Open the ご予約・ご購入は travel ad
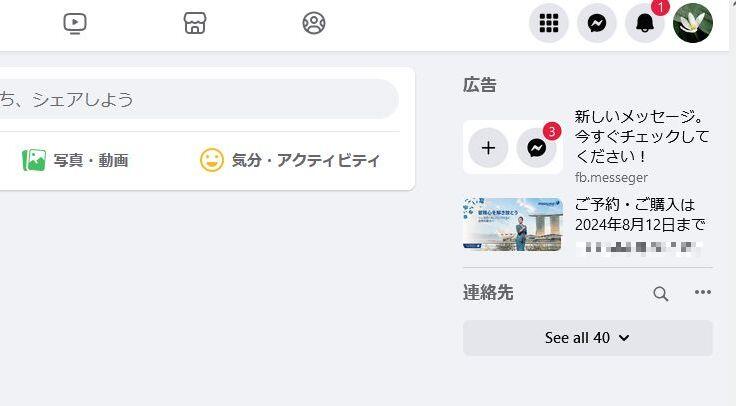The width and height of the screenshot is (736, 406). click(x=588, y=224)
